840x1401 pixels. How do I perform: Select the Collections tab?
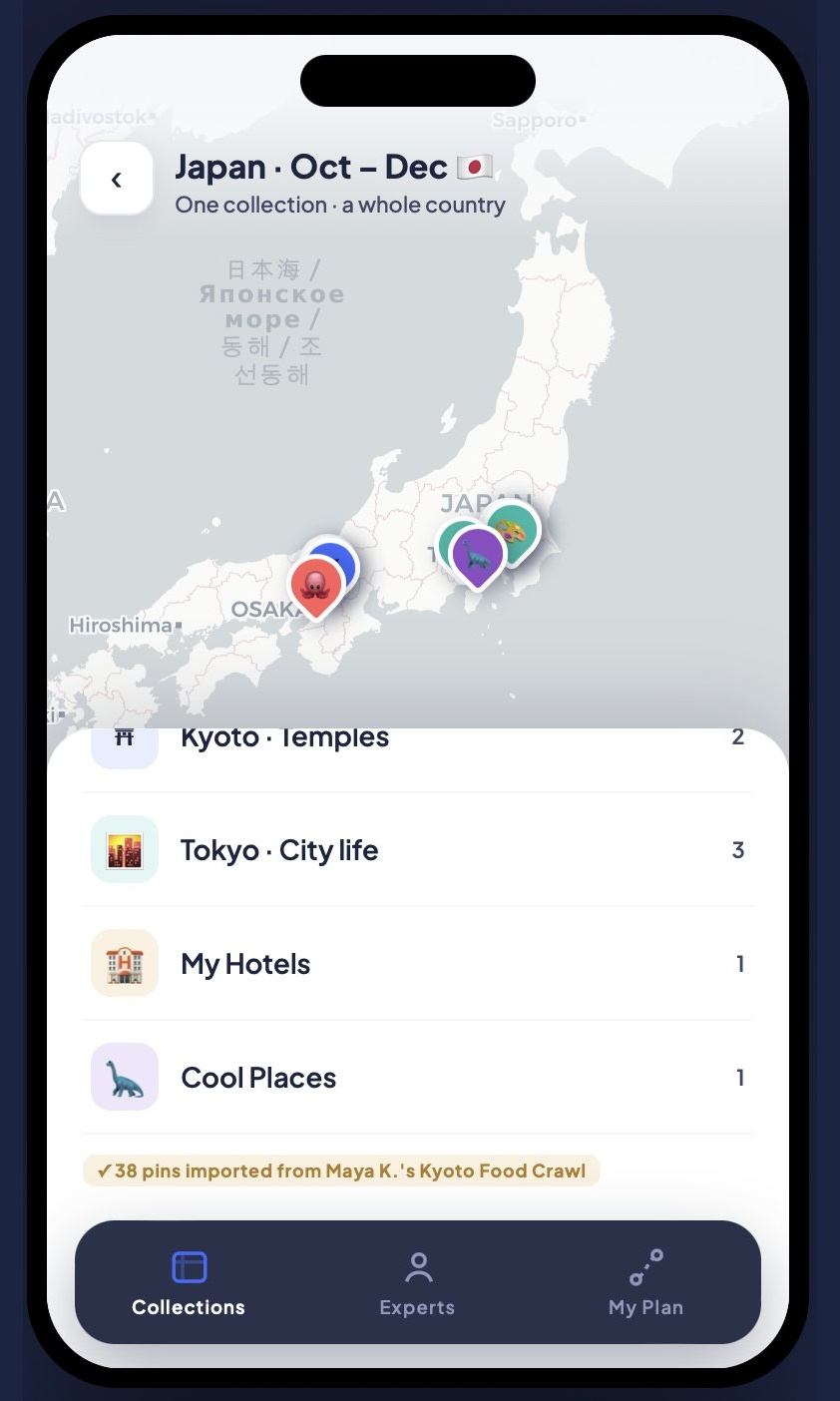(x=189, y=1283)
